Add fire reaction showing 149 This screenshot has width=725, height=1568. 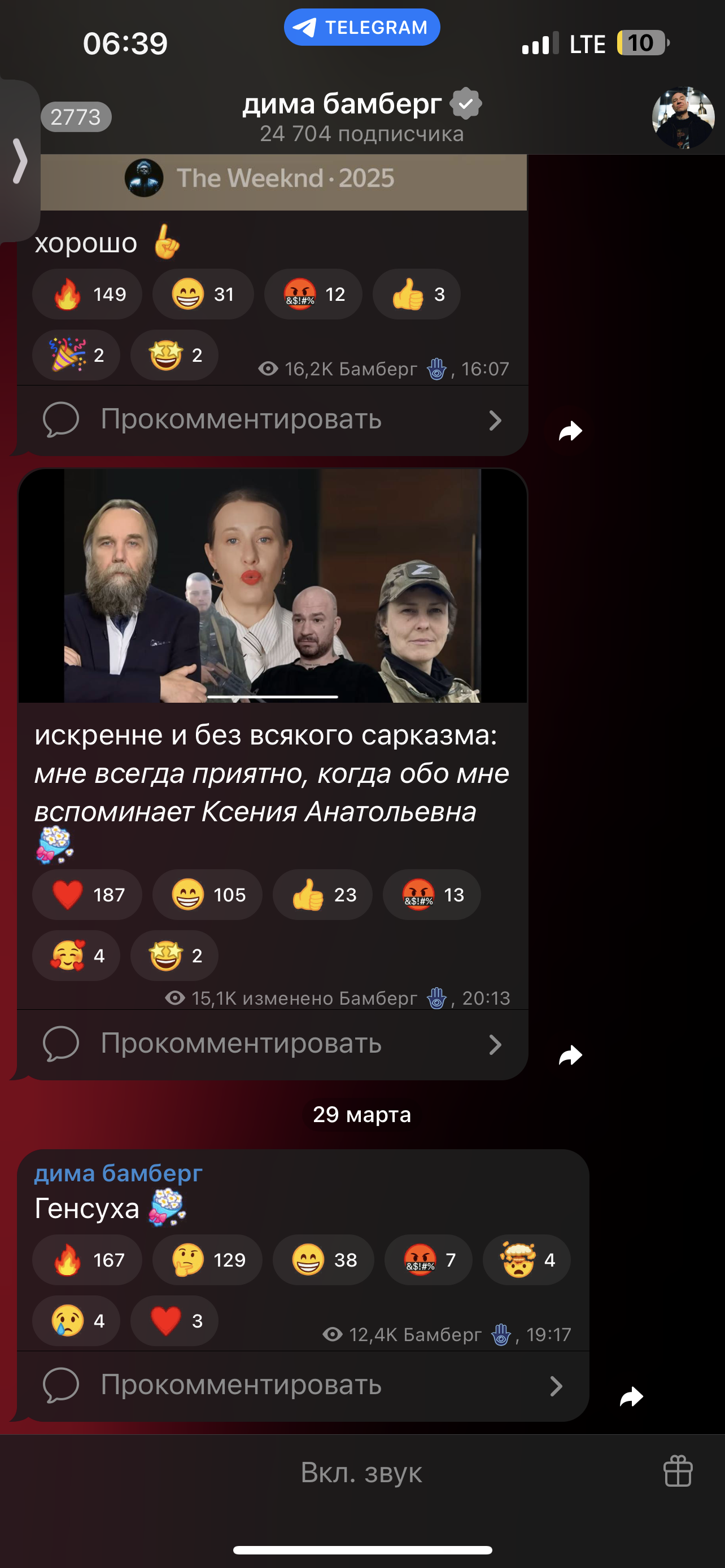point(87,294)
